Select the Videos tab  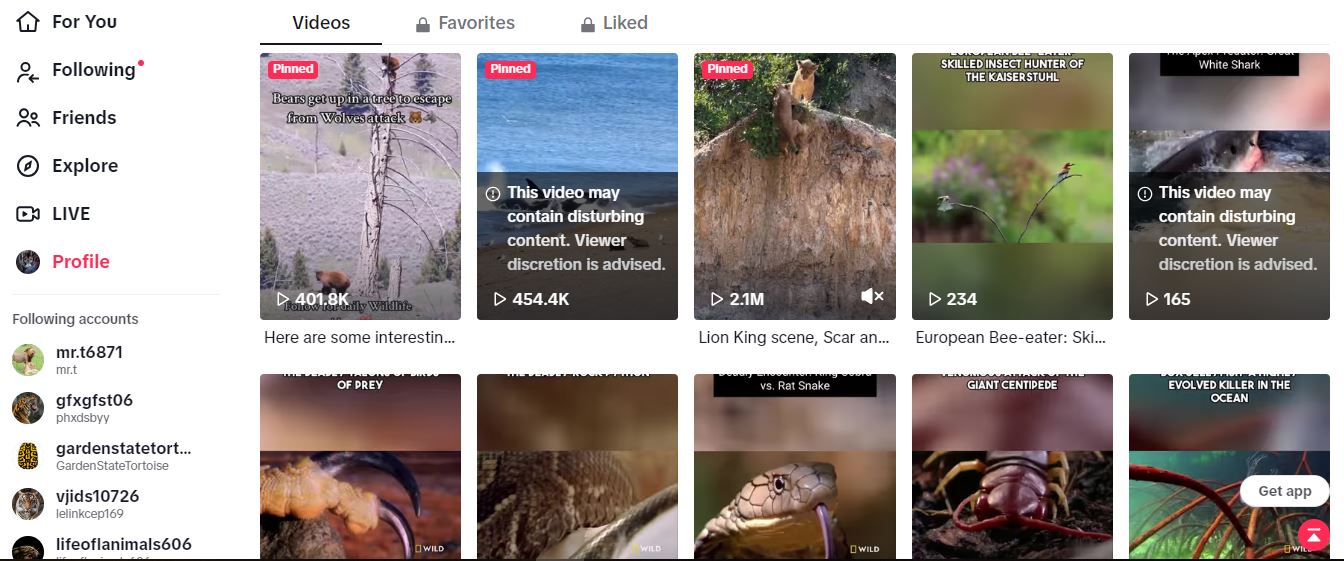321,23
